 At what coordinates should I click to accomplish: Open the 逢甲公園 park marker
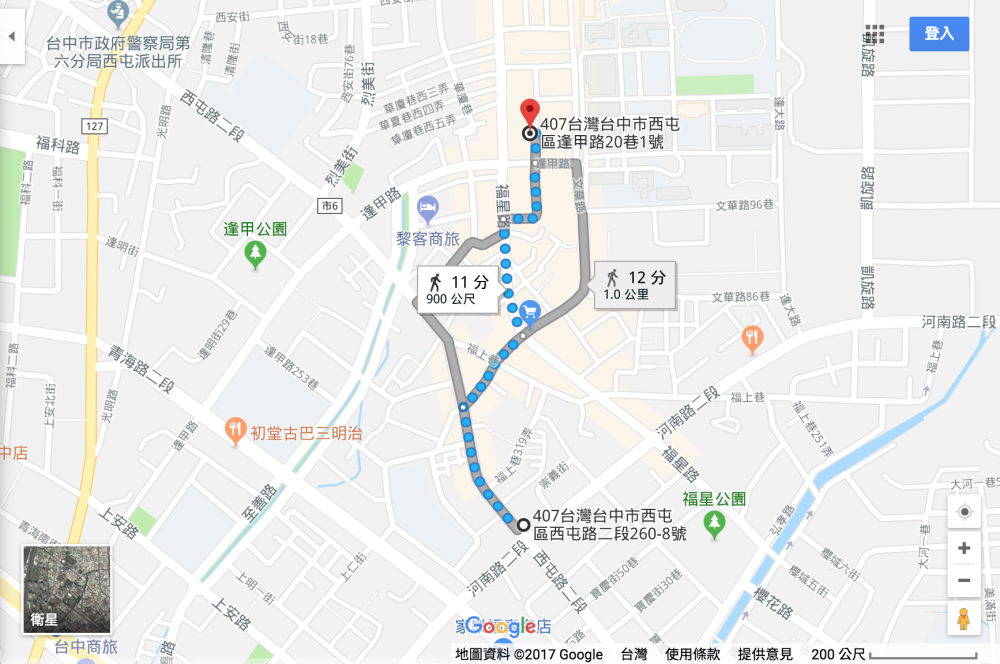point(256,254)
